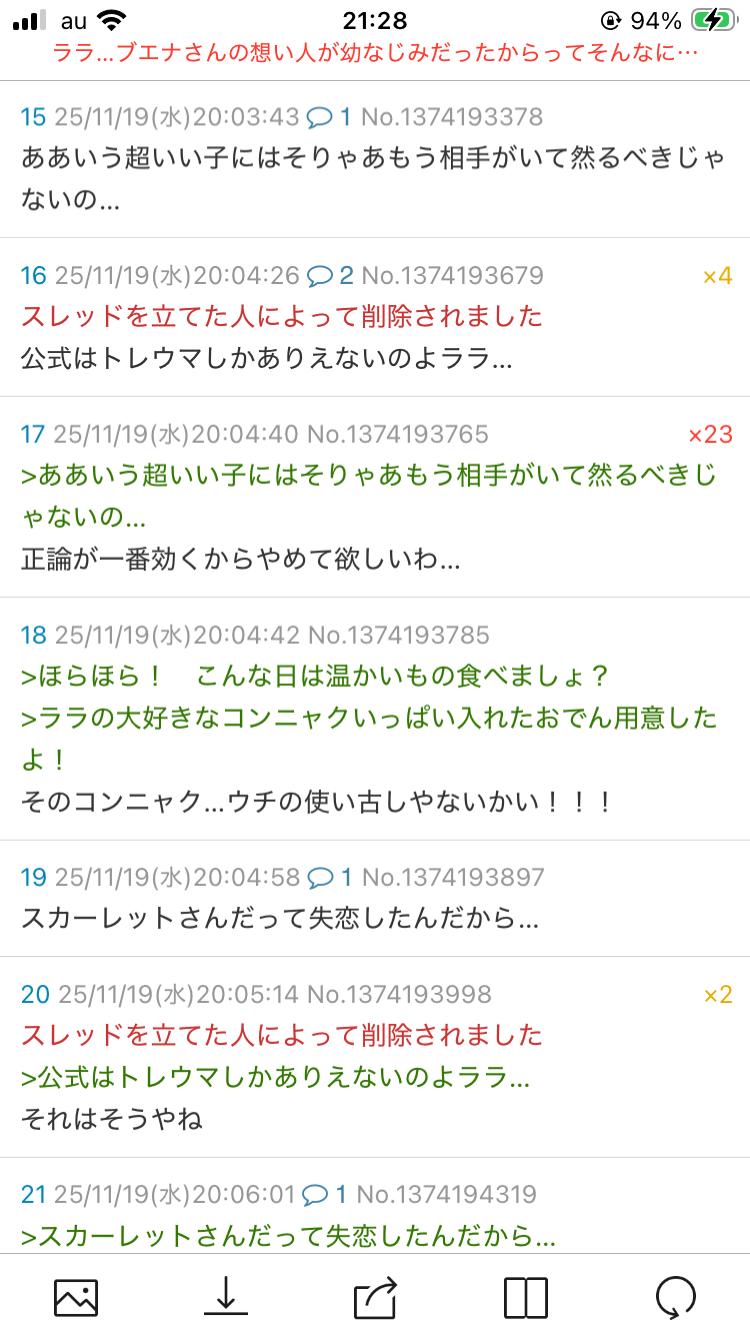Image resolution: width=750 pixels, height=1334 pixels.
Task: Reload the thread
Action: [x=675, y=1298]
